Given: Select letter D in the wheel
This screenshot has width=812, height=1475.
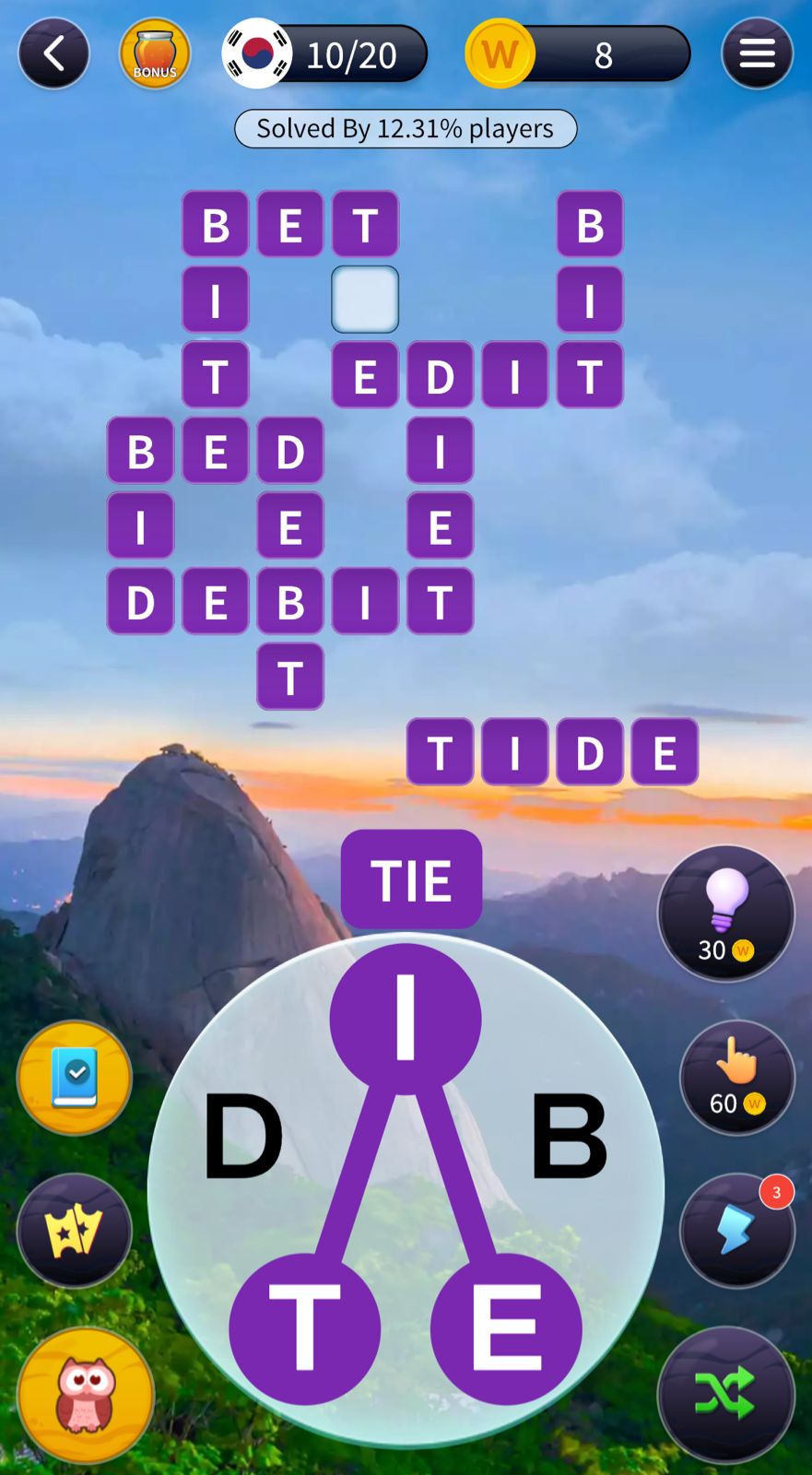Looking at the screenshot, I should [242, 1136].
